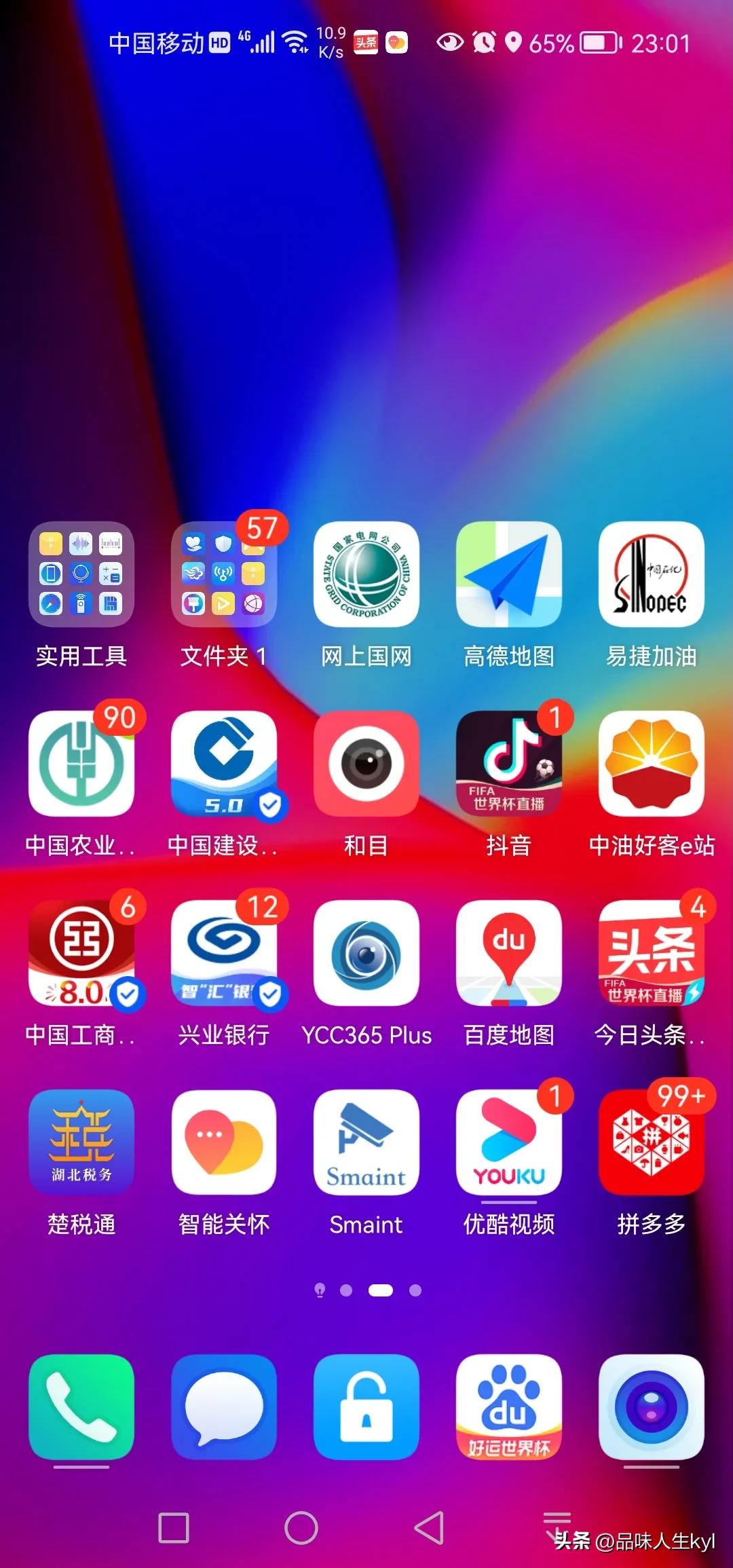Launch YCC365 Plus
Image resolution: width=733 pixels, height=1568 pixels.
coord(366,953)
